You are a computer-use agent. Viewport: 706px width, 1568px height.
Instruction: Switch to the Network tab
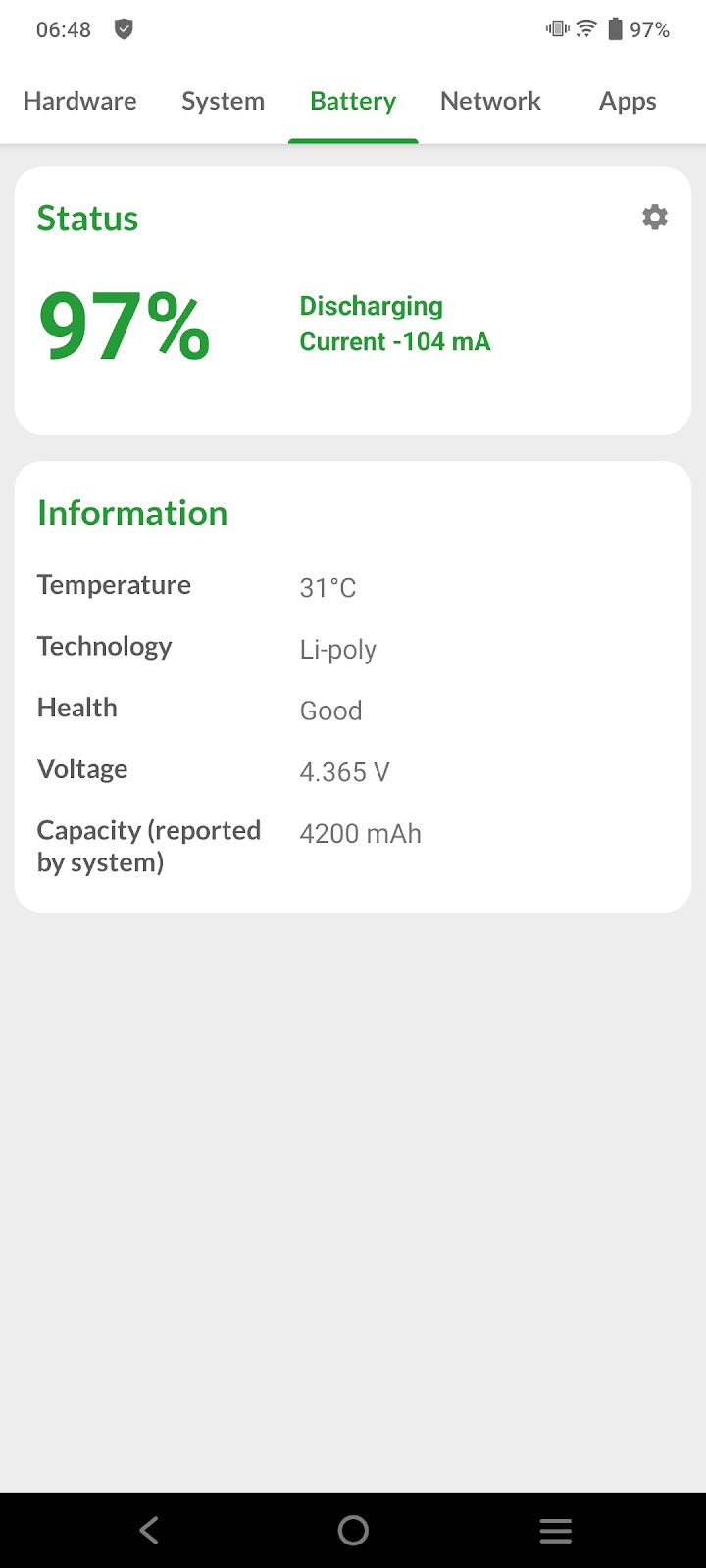(x=490, y=102)
